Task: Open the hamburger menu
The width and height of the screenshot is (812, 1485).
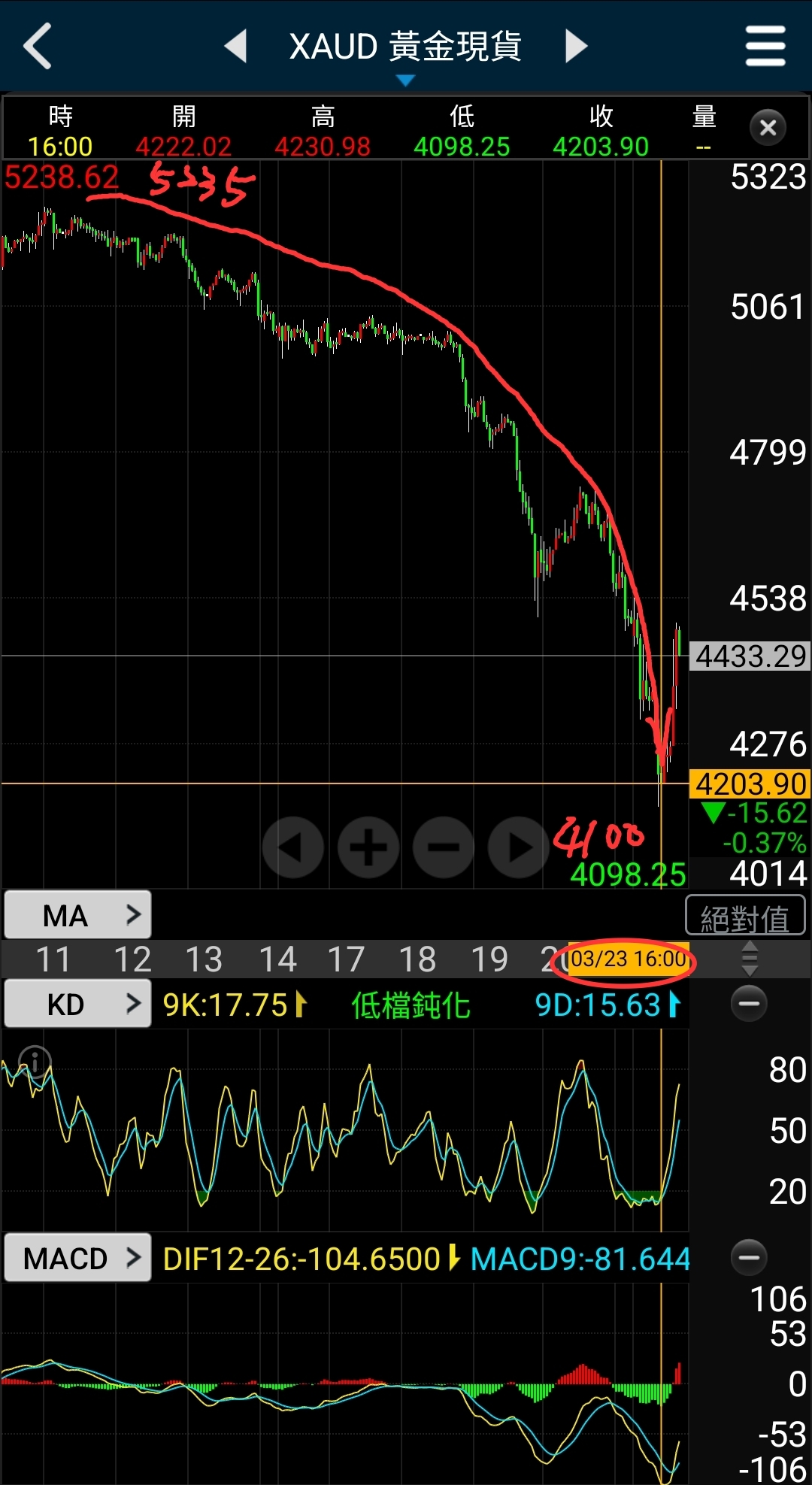Action: coord(765,47)
